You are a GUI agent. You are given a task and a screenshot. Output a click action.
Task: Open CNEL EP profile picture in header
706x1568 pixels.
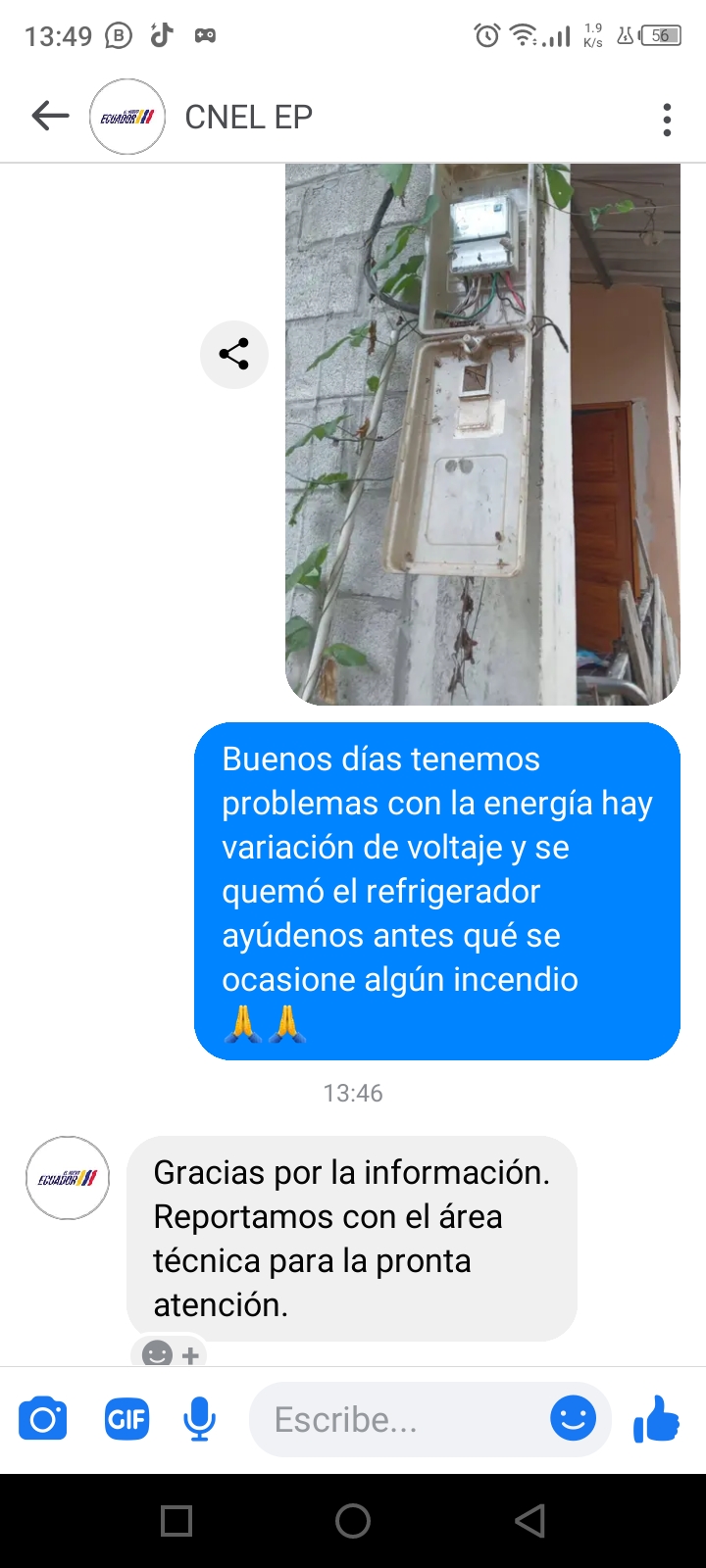pos(127,117)
